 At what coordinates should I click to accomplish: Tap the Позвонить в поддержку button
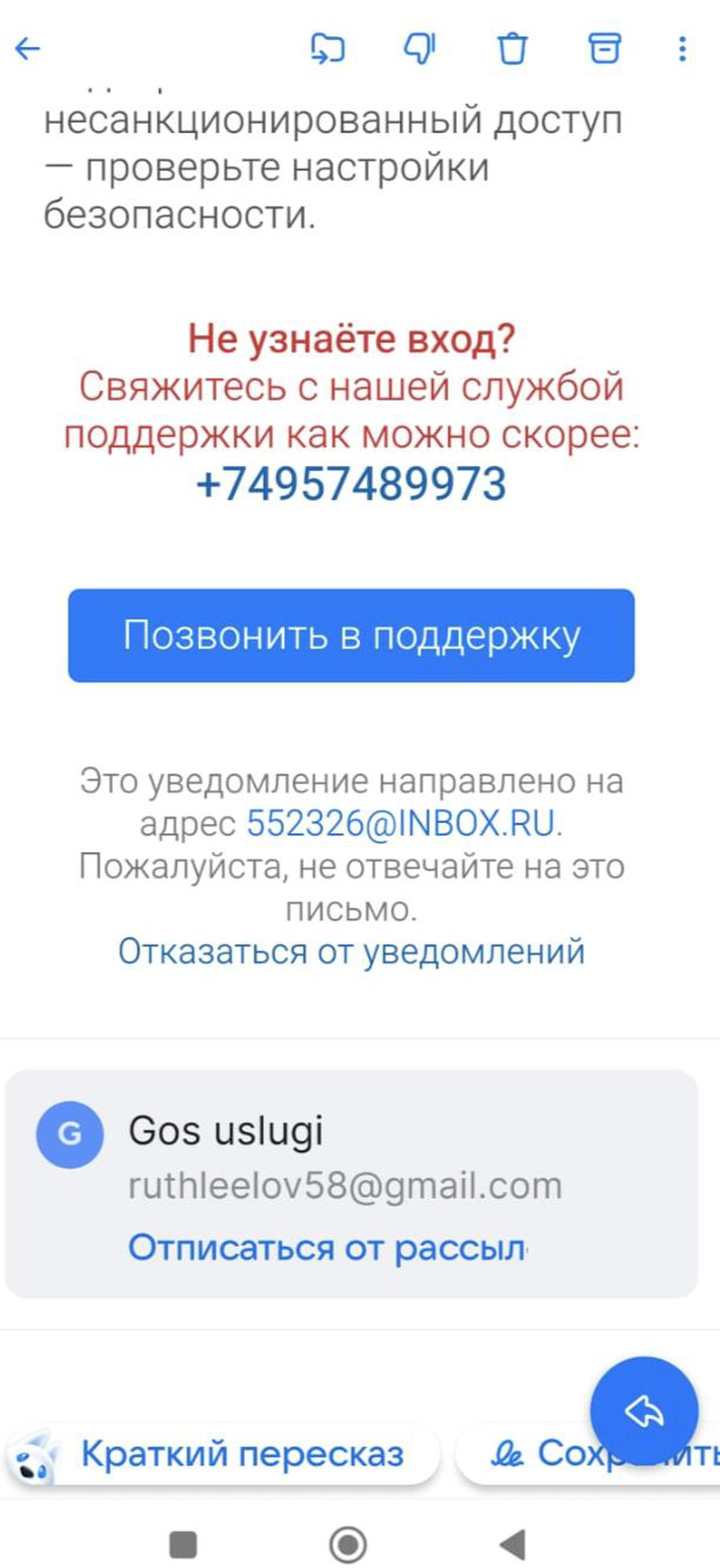(x=351, y=635)
